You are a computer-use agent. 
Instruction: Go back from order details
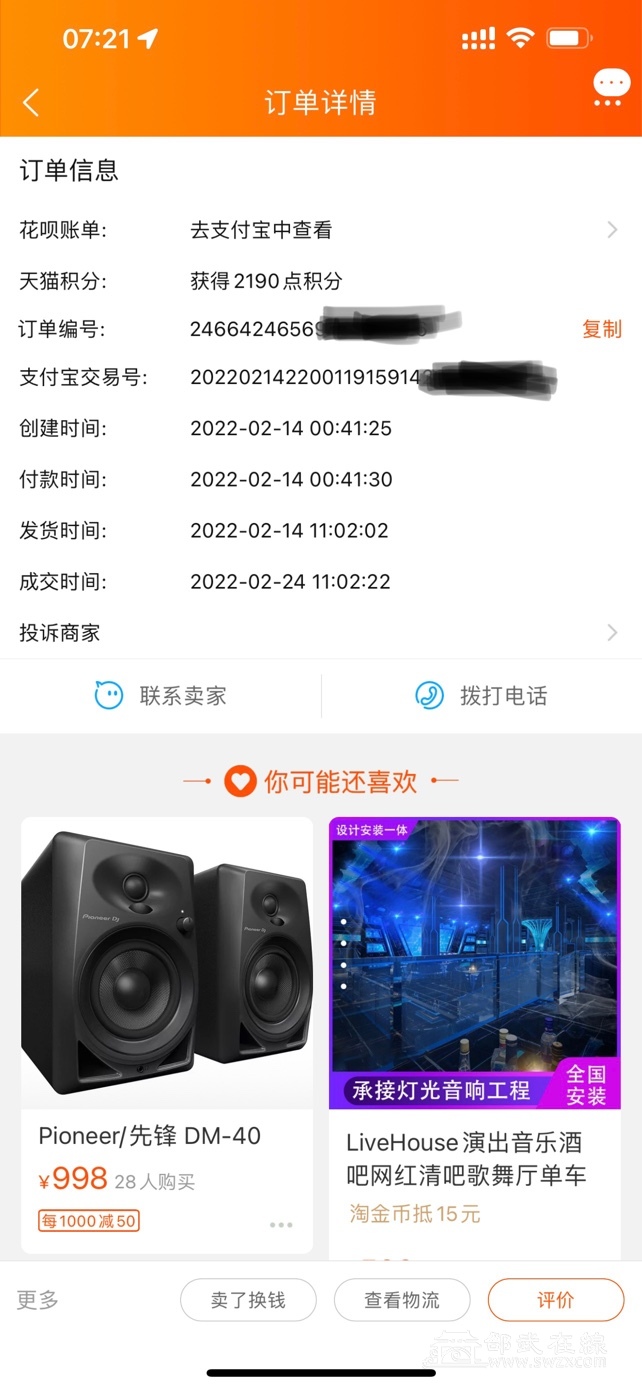[x=32, y=102]
